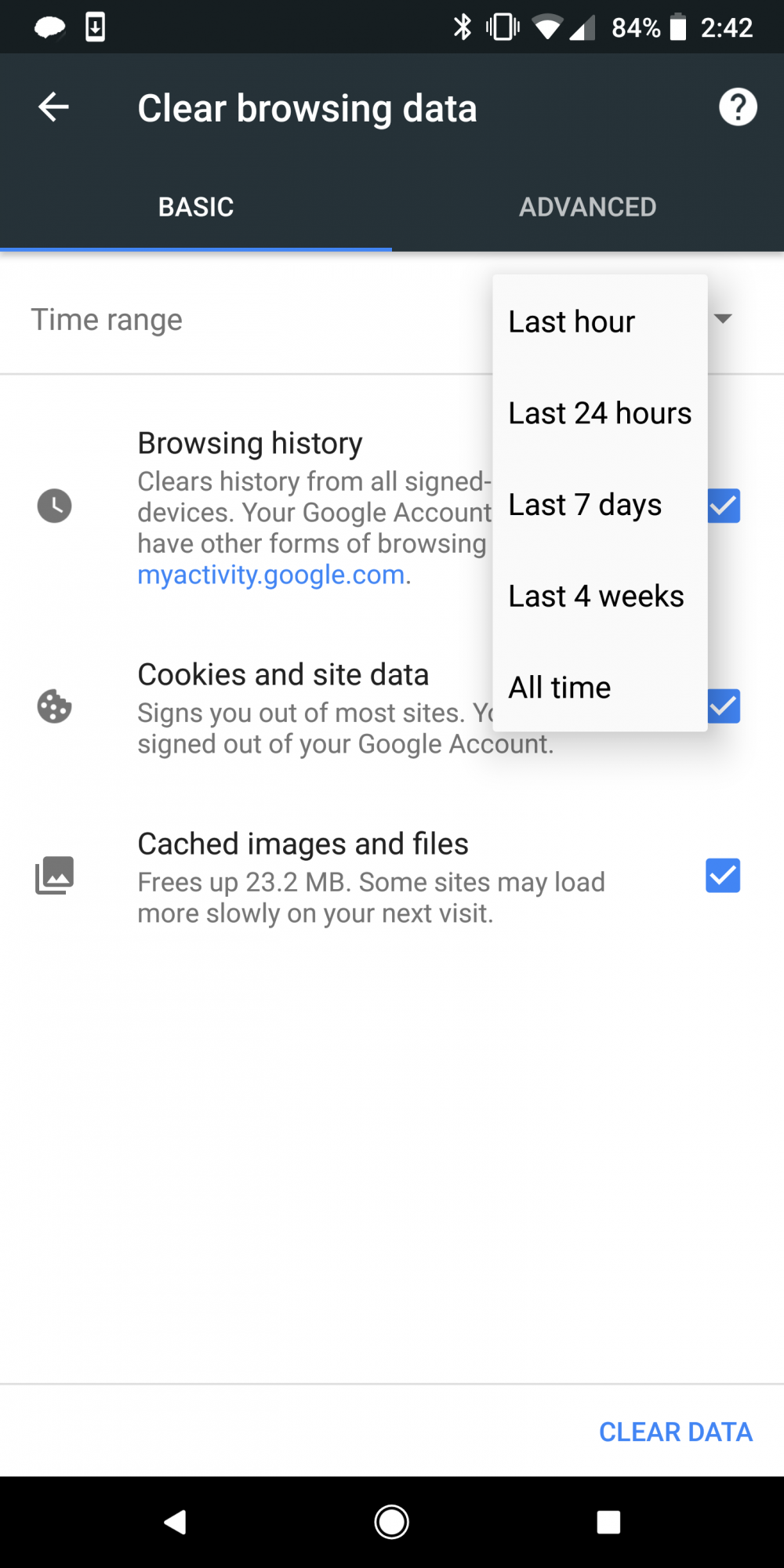Switch to the Advanced tab

coord(587,207)
